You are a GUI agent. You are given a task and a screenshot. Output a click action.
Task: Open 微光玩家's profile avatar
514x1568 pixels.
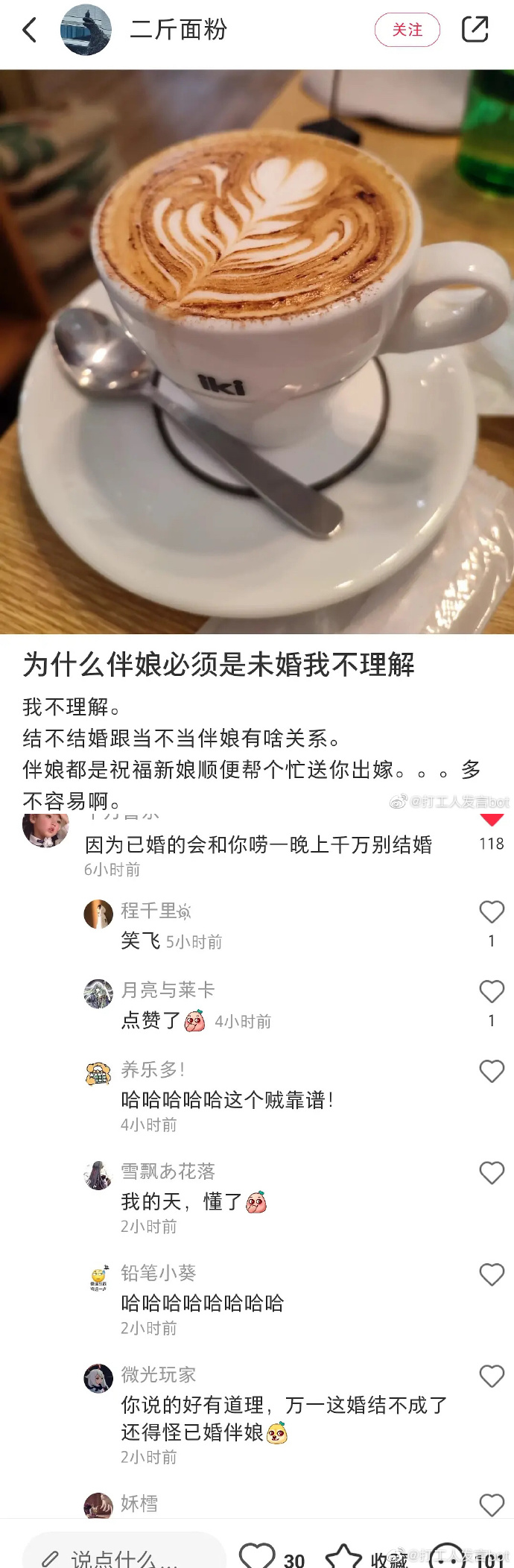point(98,1378)
